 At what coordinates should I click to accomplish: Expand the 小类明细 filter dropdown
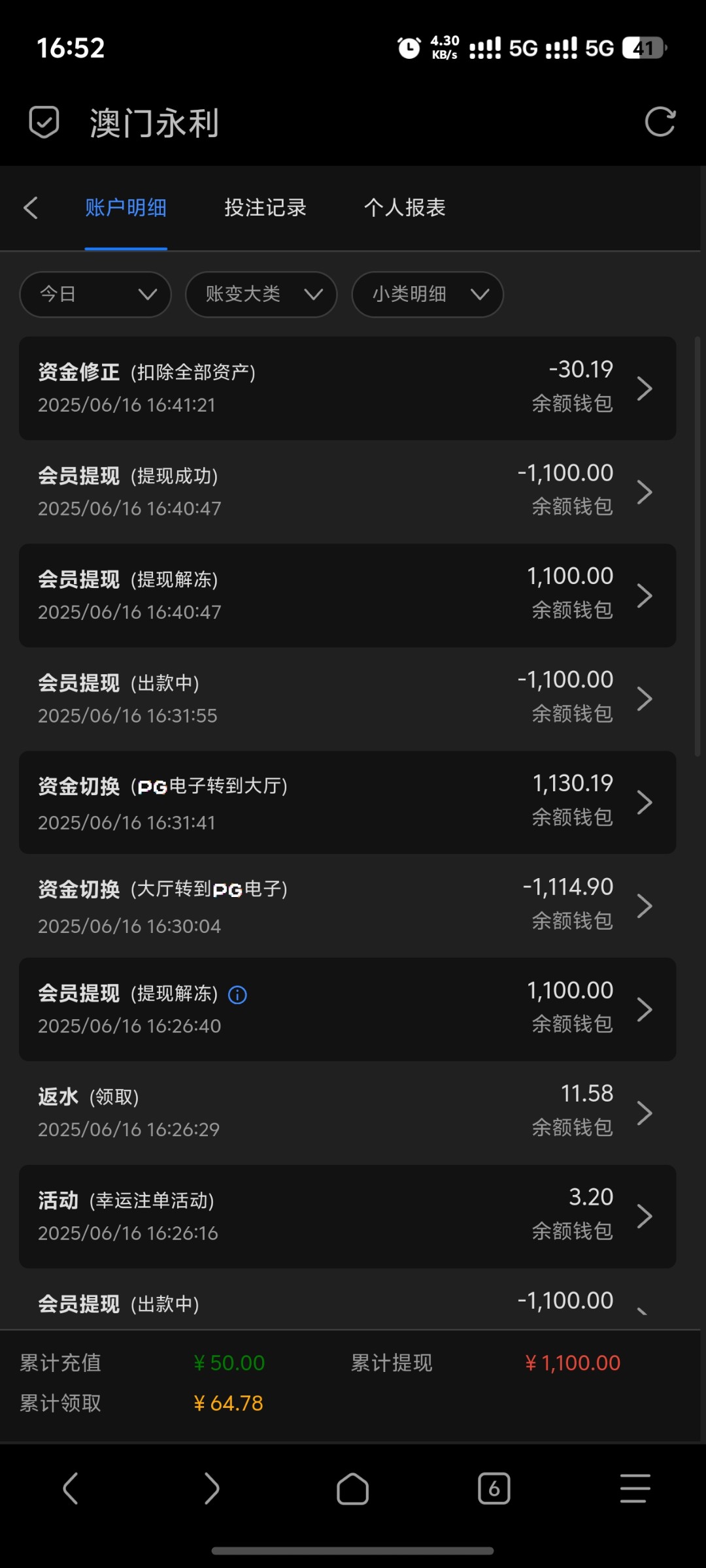pyautogui.click(x=427, y=295)
